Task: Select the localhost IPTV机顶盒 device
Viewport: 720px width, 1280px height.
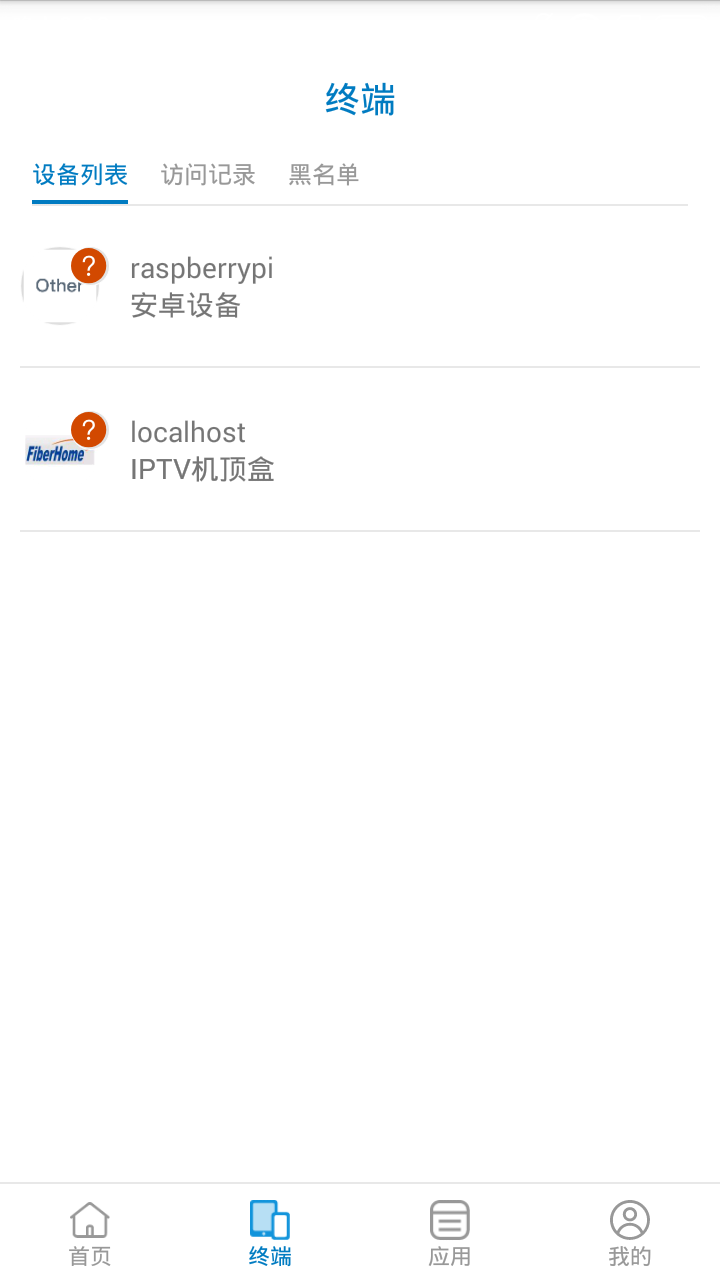Action: click(360, 450)
